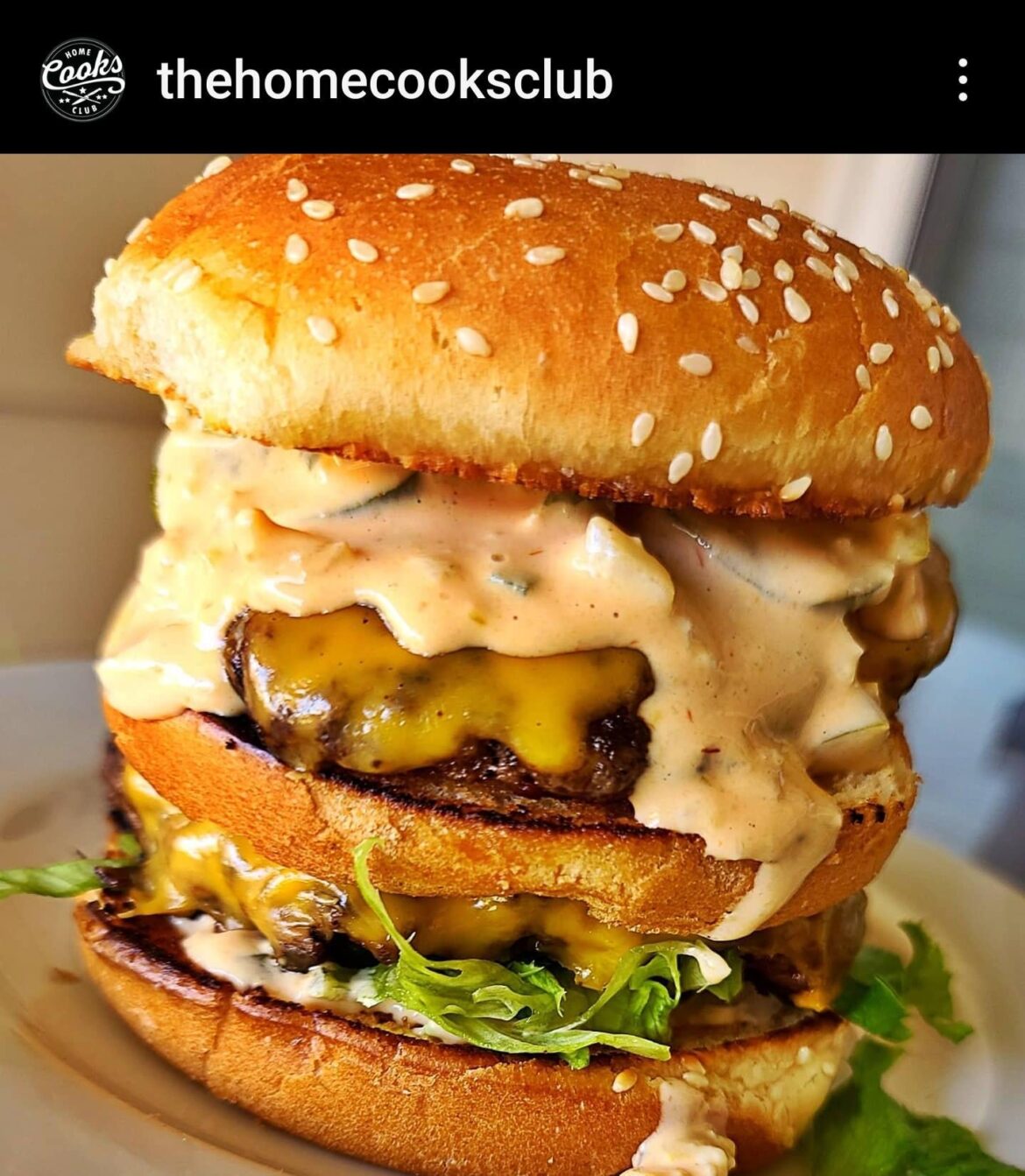Click the star emblem inside the logo
1025x1176 pixels.
(81, 89)
